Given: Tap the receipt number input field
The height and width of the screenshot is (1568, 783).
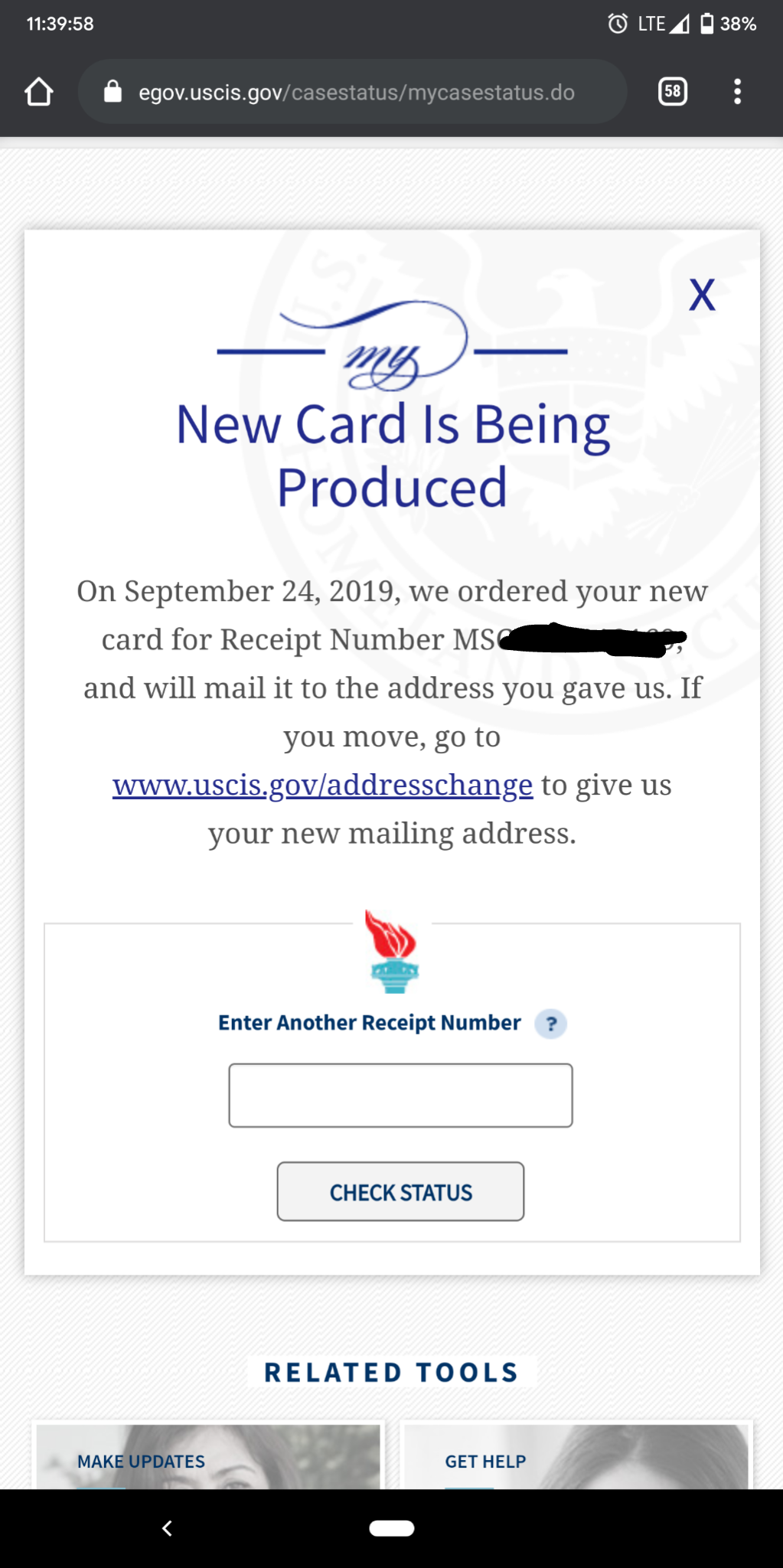Looking at the screenshot, I should (x=400, y=1095).
